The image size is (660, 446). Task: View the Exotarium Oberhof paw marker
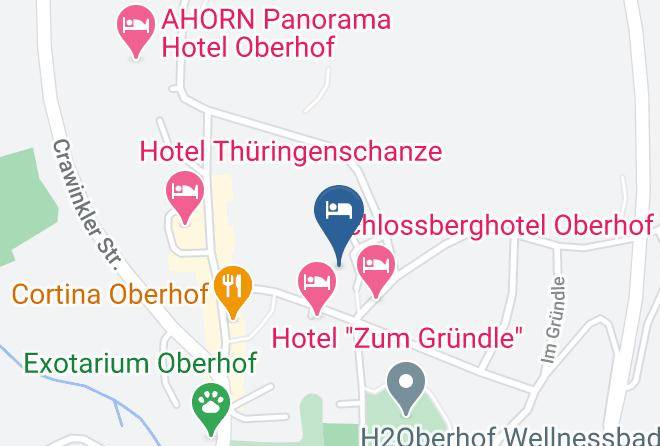point(211,409)
